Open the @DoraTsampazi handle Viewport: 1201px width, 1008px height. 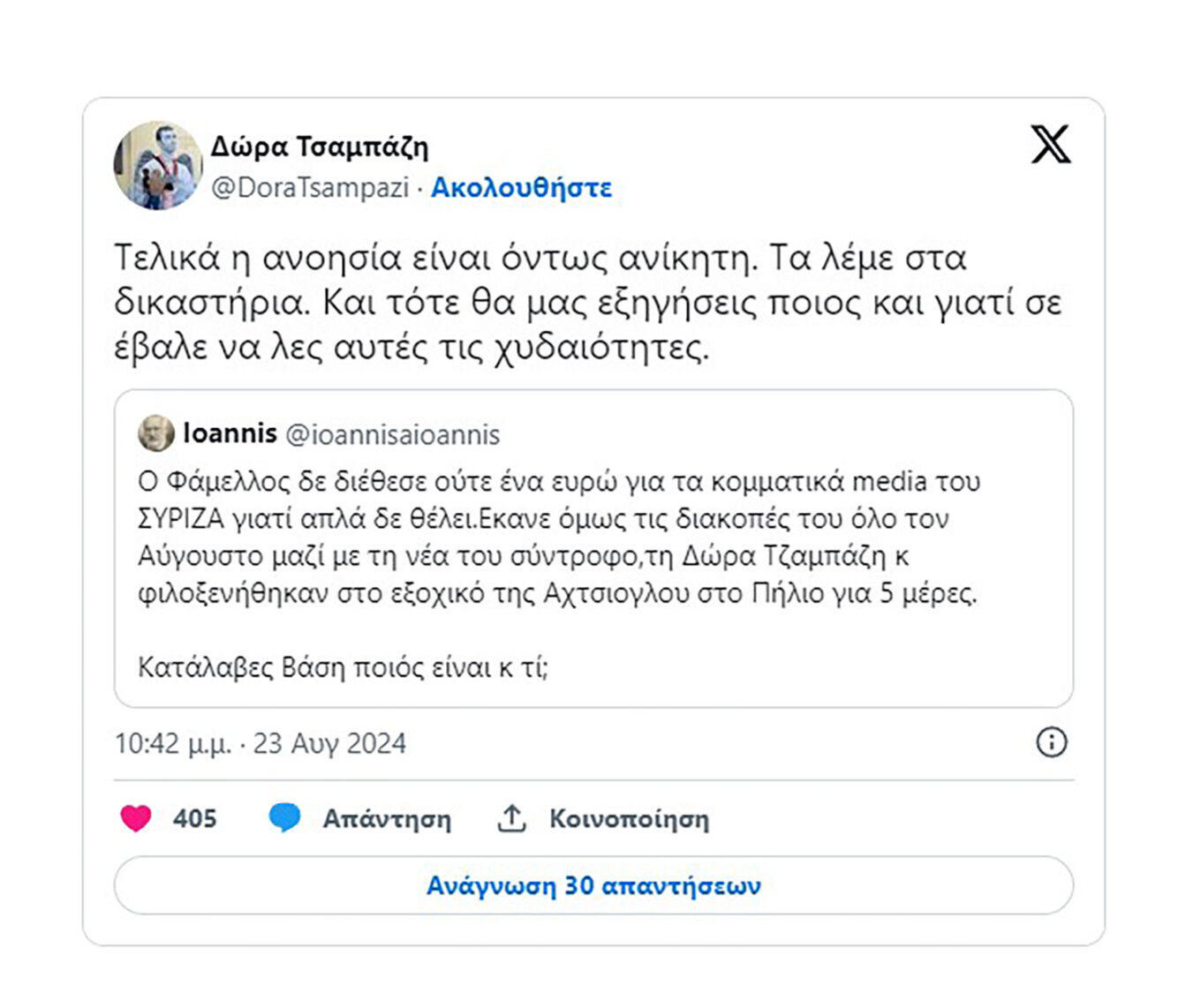[x=310, y=188]
